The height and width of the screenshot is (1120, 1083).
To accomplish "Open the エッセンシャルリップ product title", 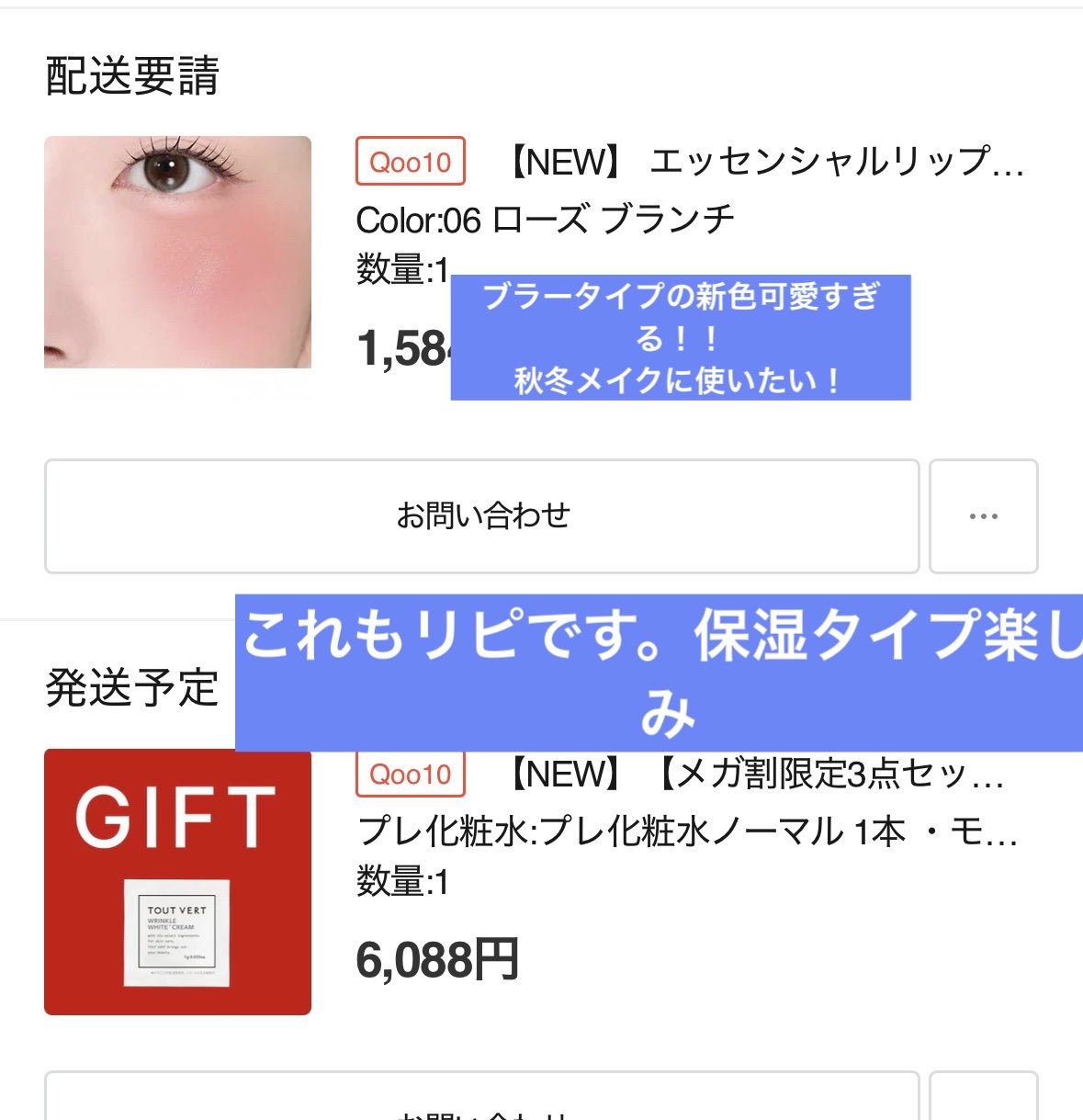I will tap(764, 163).
